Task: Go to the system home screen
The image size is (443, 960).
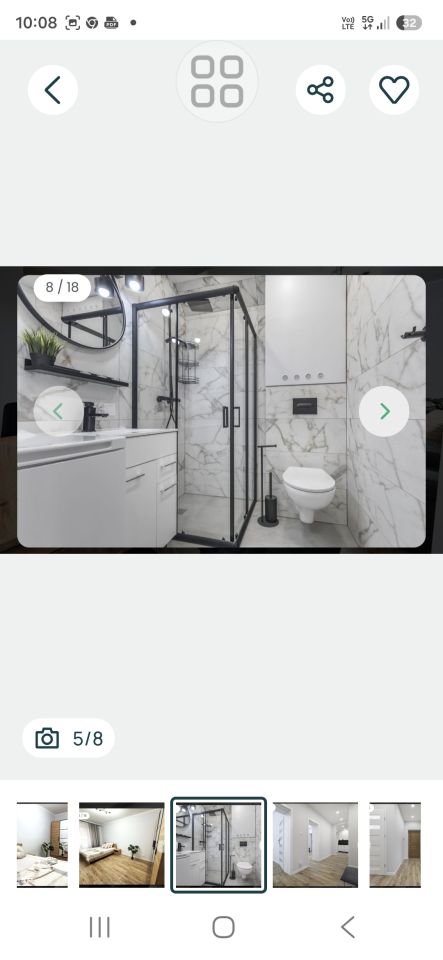Action: [223, 927]
